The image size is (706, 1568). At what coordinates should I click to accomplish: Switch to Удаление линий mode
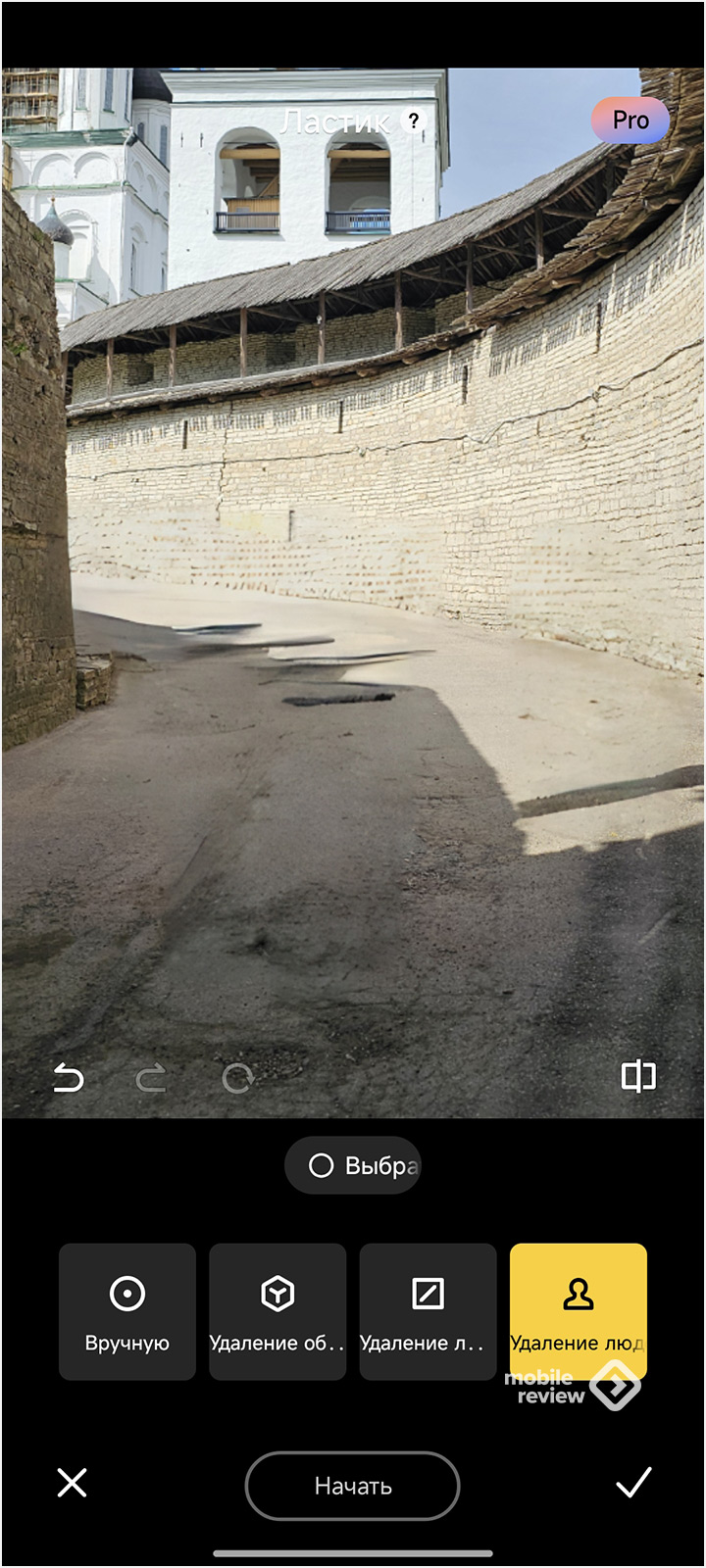[x=428, y=1311]
